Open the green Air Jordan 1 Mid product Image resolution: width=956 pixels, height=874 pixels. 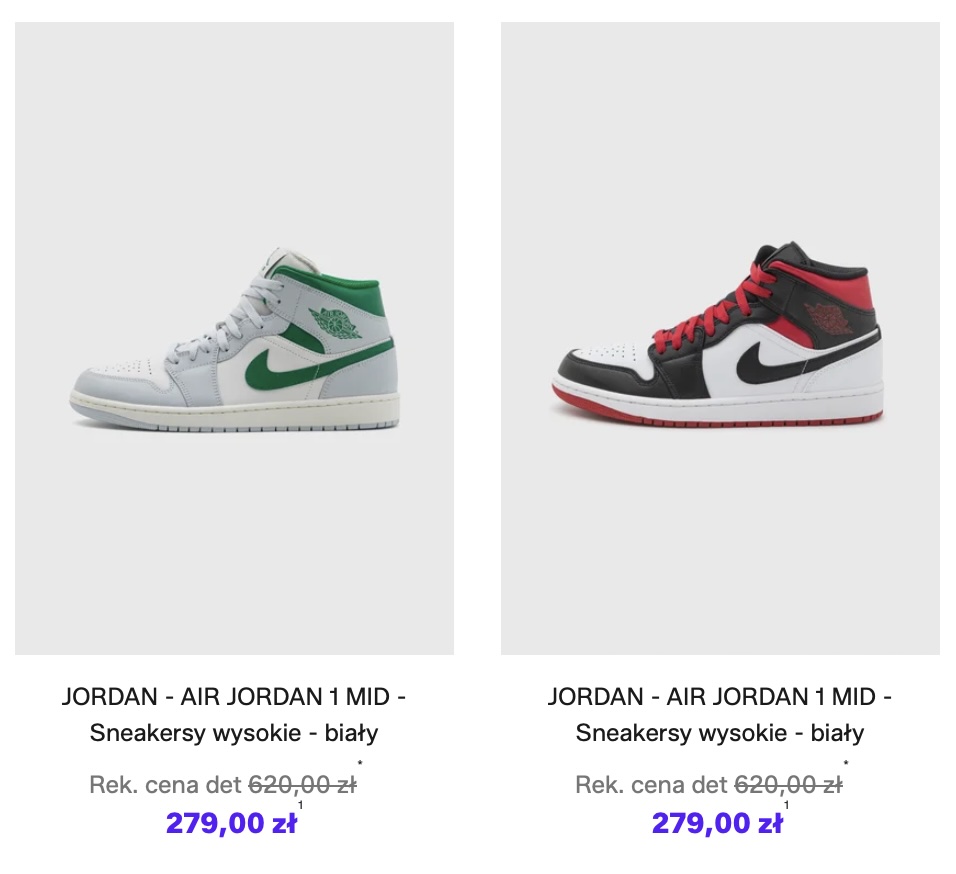coord(234,340)
